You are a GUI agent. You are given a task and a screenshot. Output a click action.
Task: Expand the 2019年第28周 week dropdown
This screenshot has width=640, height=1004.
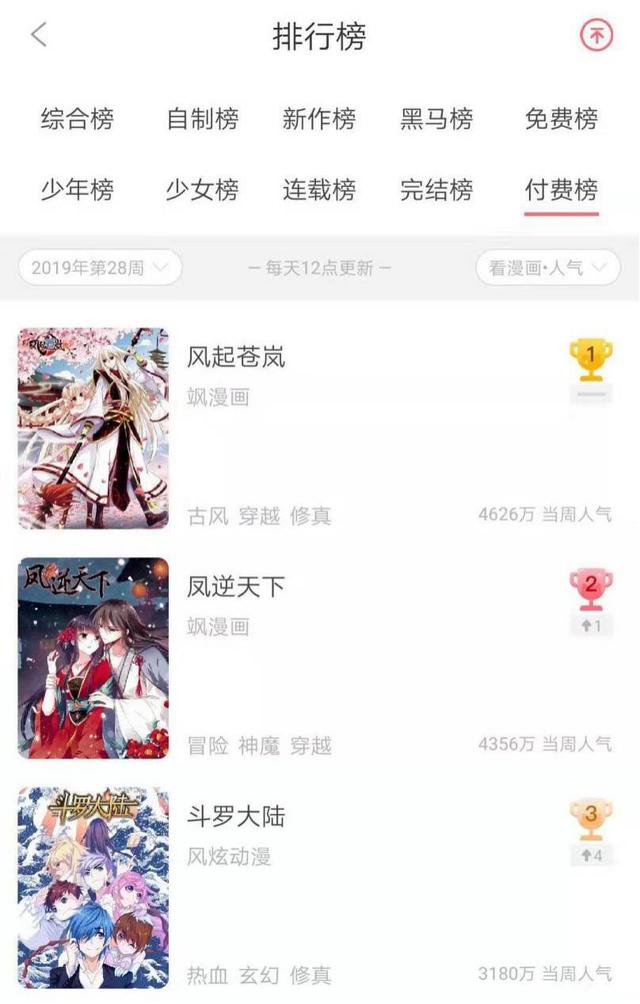tap(100, 268)
